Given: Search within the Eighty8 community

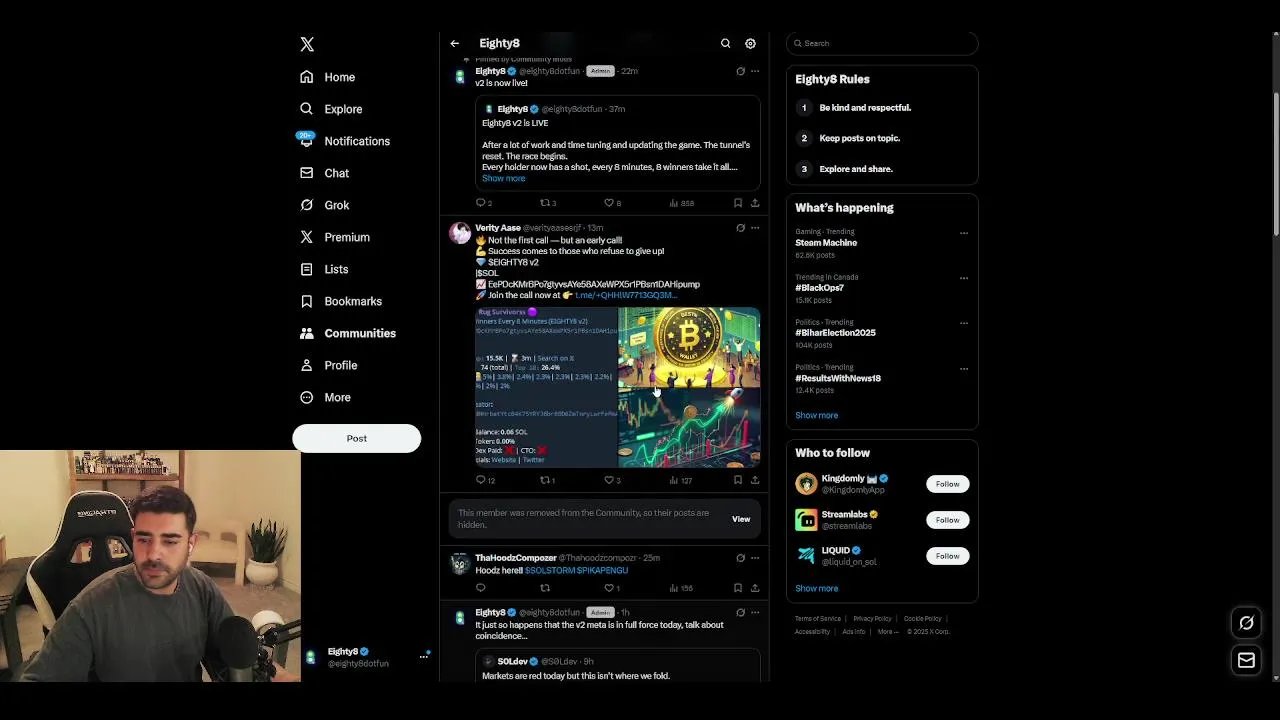Looking at the screenshot, I should [726, 44].
